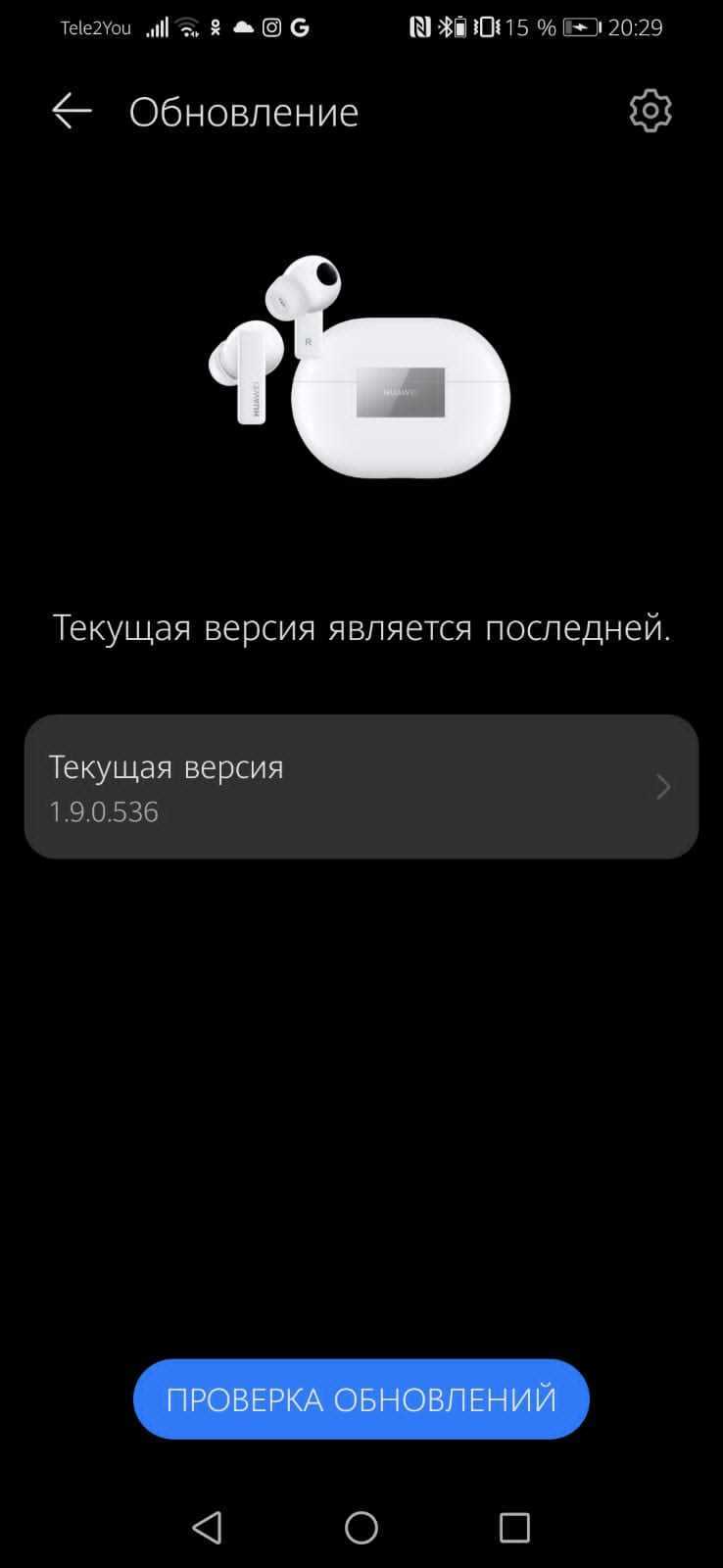Tap the ПРОВЕРКА ОБНОВЛЕНИЙ button

click(x=361, y=1398)
